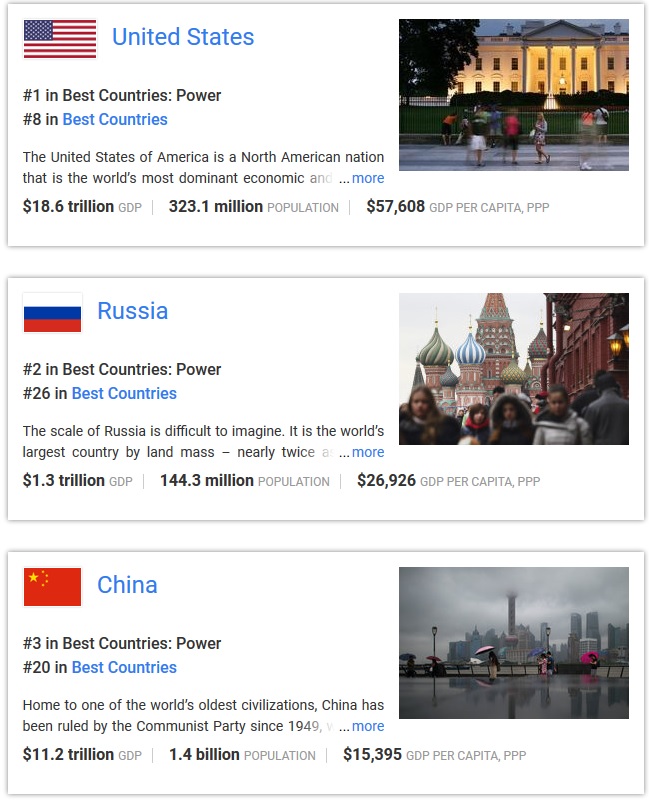Open Best Countries link under United States
This screenshot has height=807, width=649.
pyautogui.click(x=115, y=119)
